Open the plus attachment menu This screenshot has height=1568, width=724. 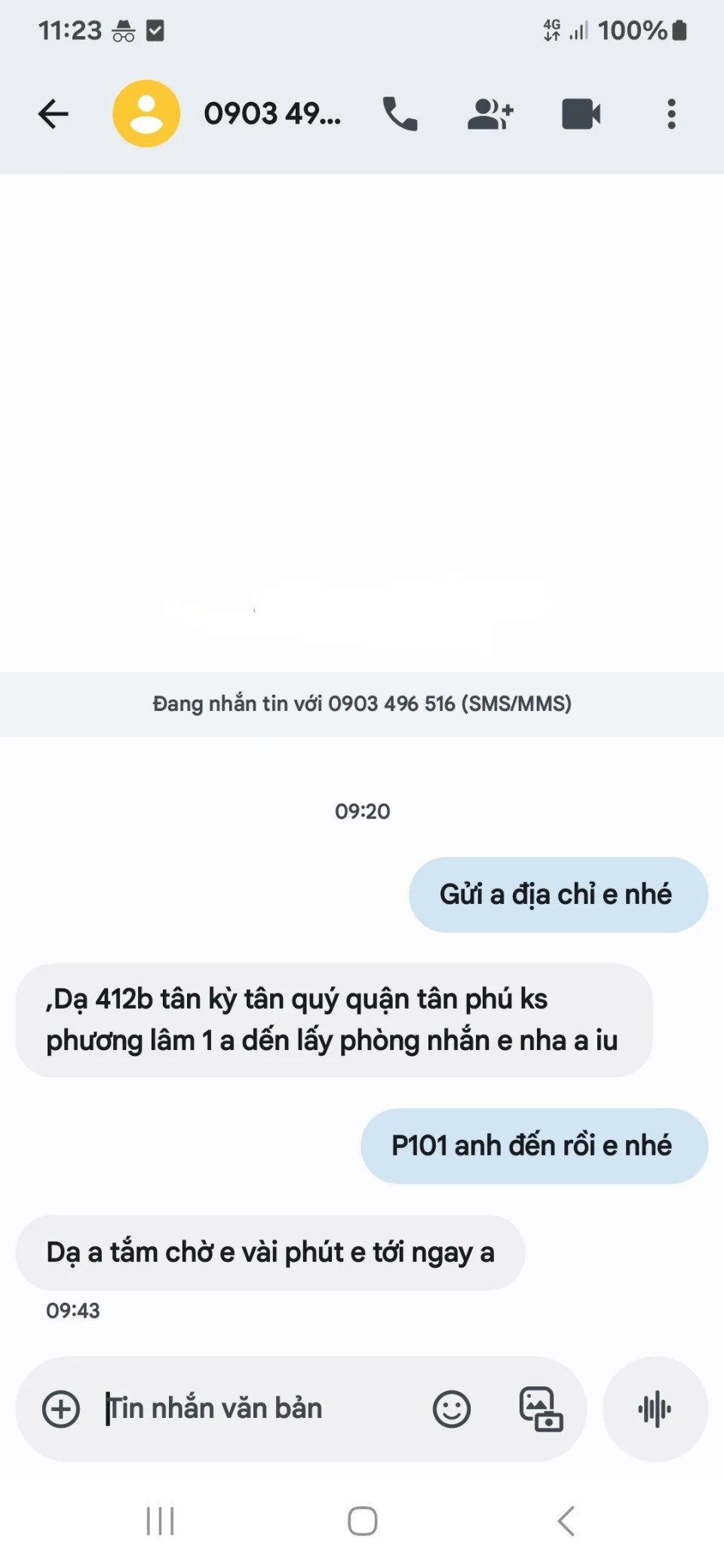(61, 1409)
